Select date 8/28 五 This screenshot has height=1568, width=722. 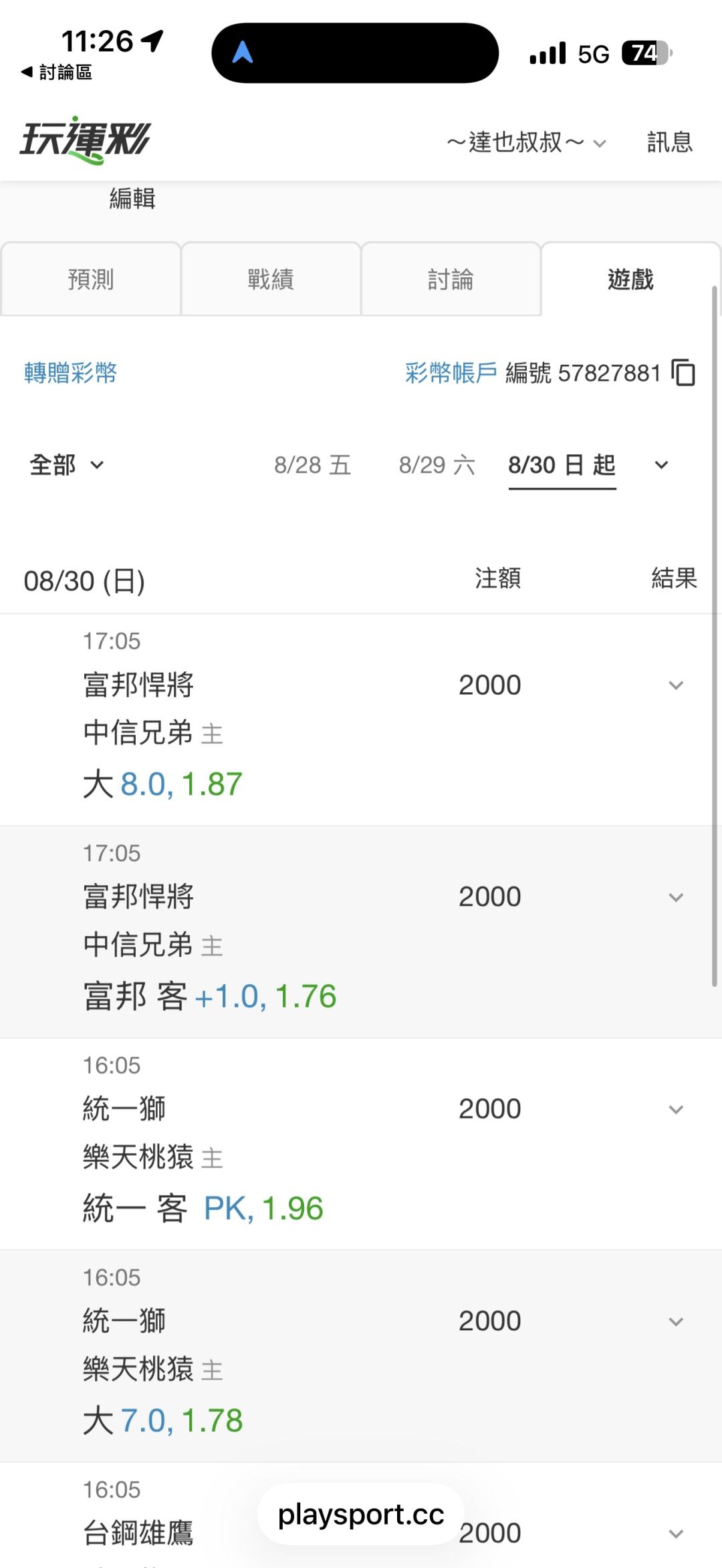pyautogui.click(x=312, y=464)
